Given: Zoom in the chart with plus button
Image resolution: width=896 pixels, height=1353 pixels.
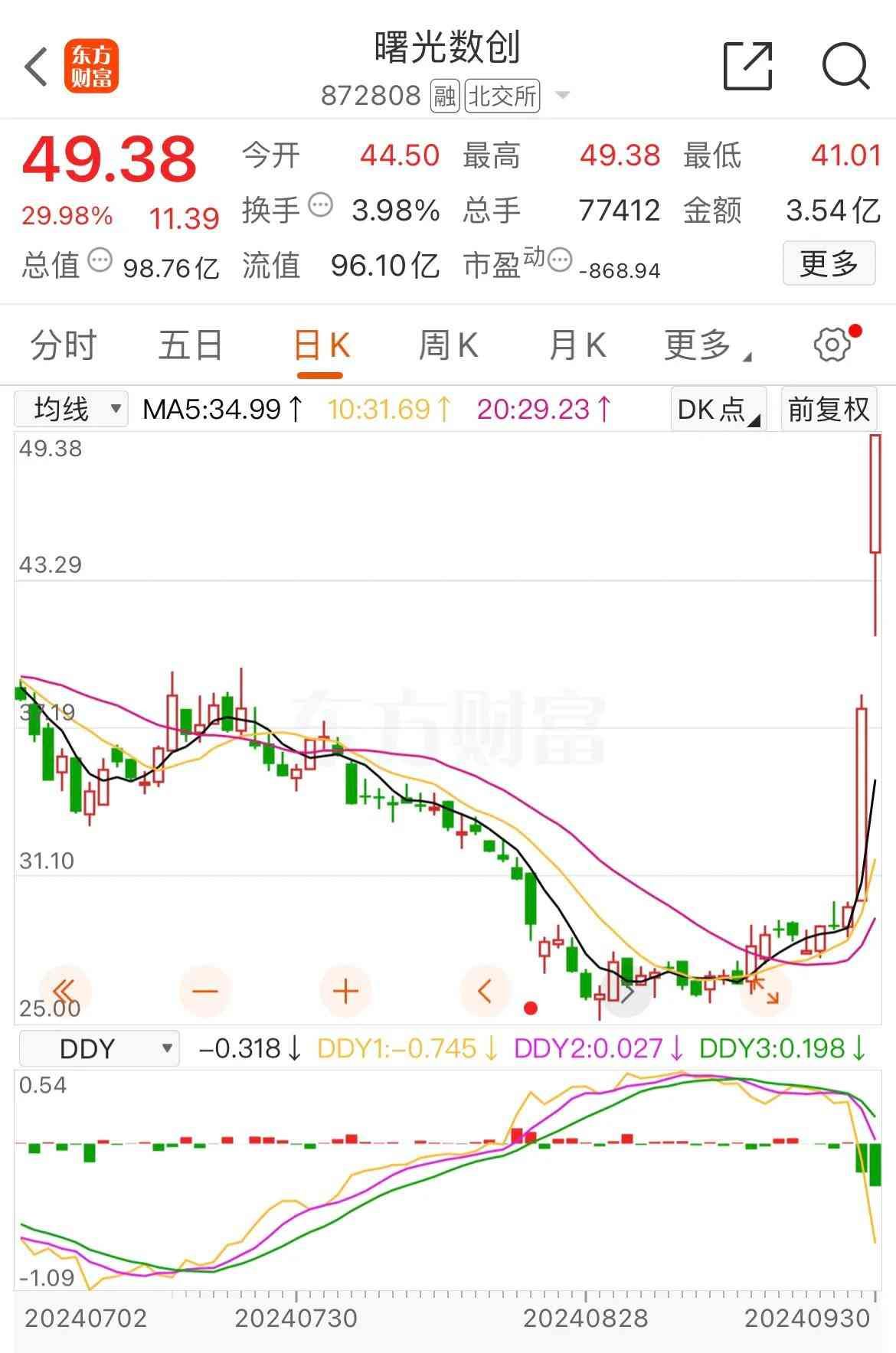Looking at the screenshot, I should [345, 992].
